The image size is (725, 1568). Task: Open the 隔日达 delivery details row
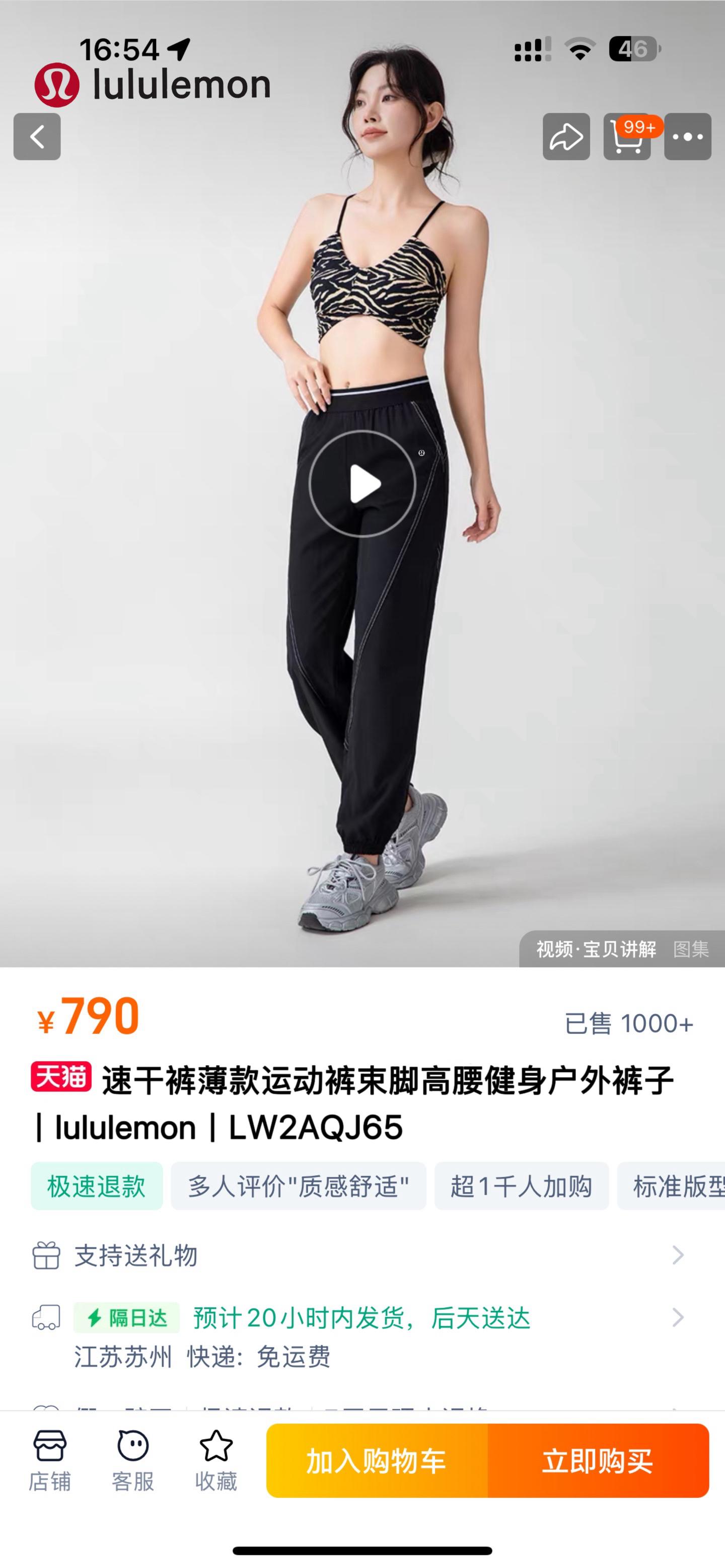(359, 1318)
